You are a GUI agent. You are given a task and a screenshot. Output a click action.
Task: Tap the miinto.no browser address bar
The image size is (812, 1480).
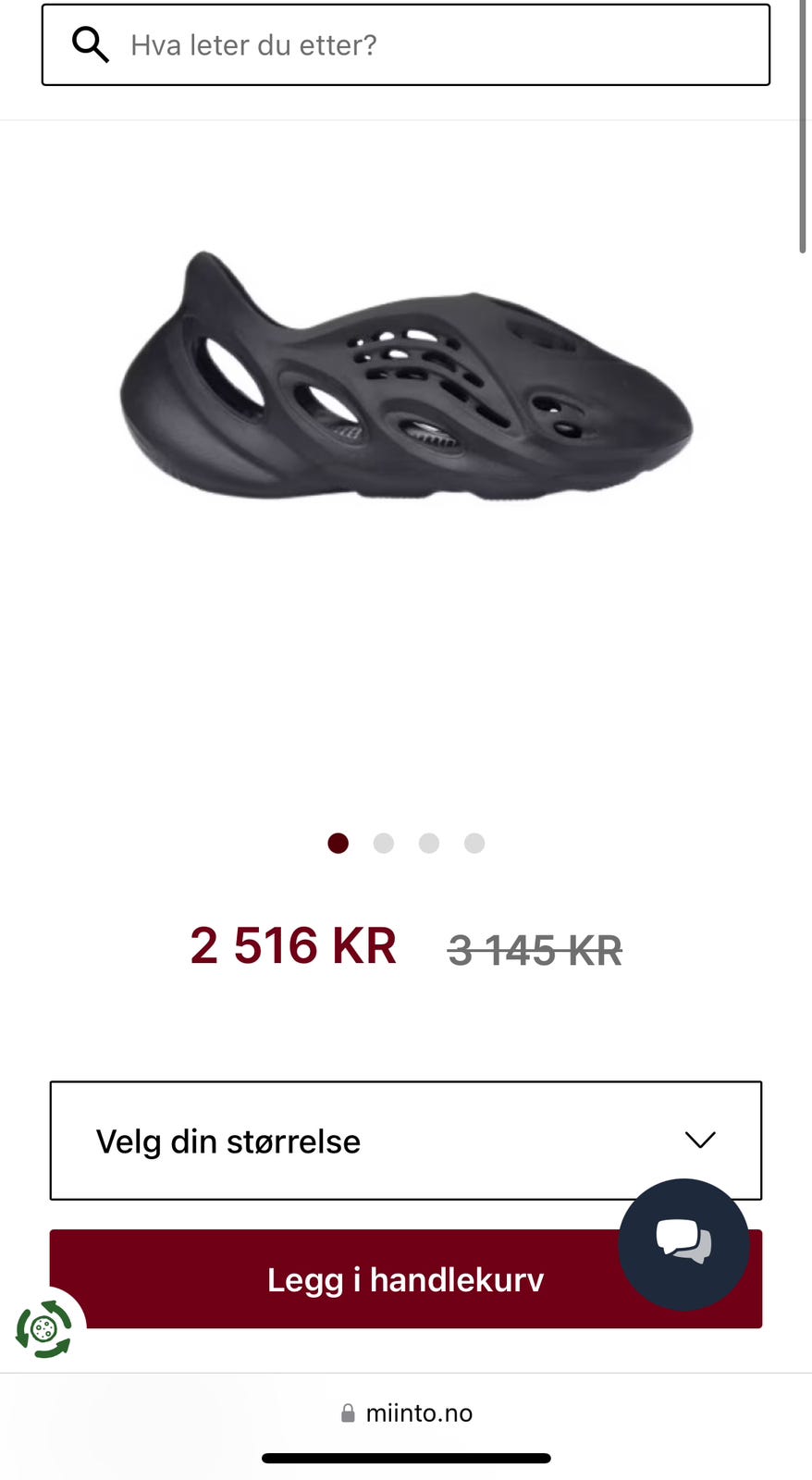point(407,1413)
